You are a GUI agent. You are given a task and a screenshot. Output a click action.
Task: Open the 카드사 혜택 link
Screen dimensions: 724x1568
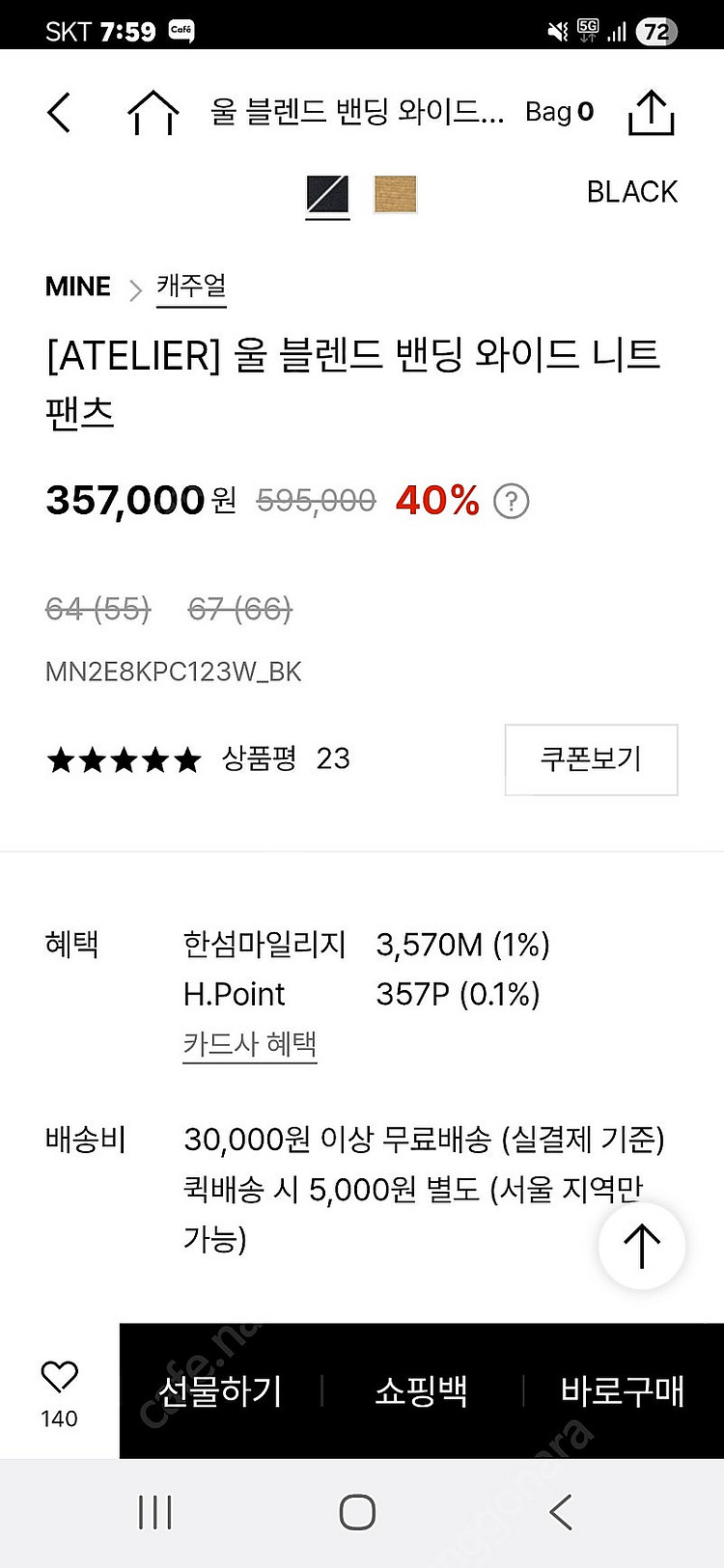pyautogui.click(x=250, y=1044)
